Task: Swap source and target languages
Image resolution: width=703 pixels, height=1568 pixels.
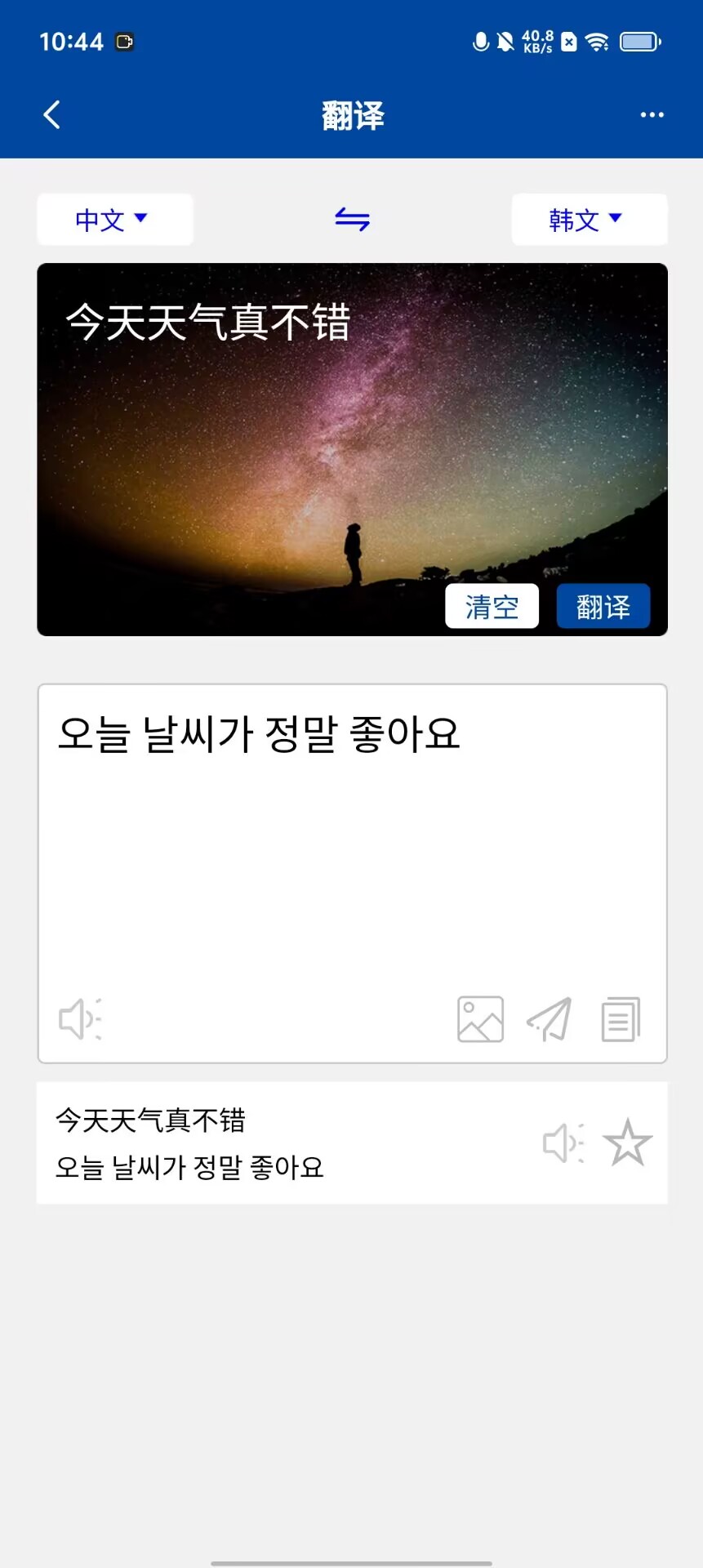Action: (352, 219)
